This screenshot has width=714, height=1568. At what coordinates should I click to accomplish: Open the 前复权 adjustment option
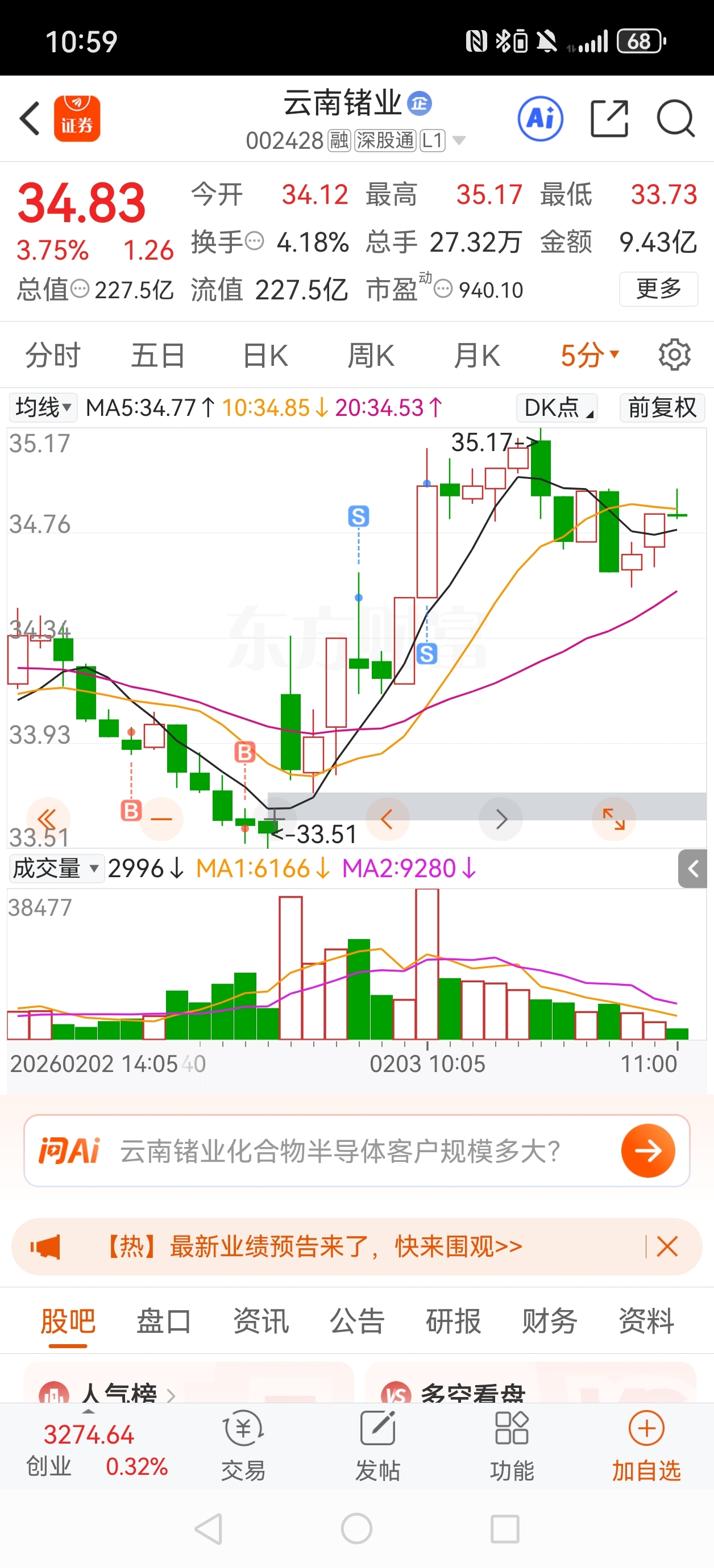pyautogui.click(x=662, y=407)
